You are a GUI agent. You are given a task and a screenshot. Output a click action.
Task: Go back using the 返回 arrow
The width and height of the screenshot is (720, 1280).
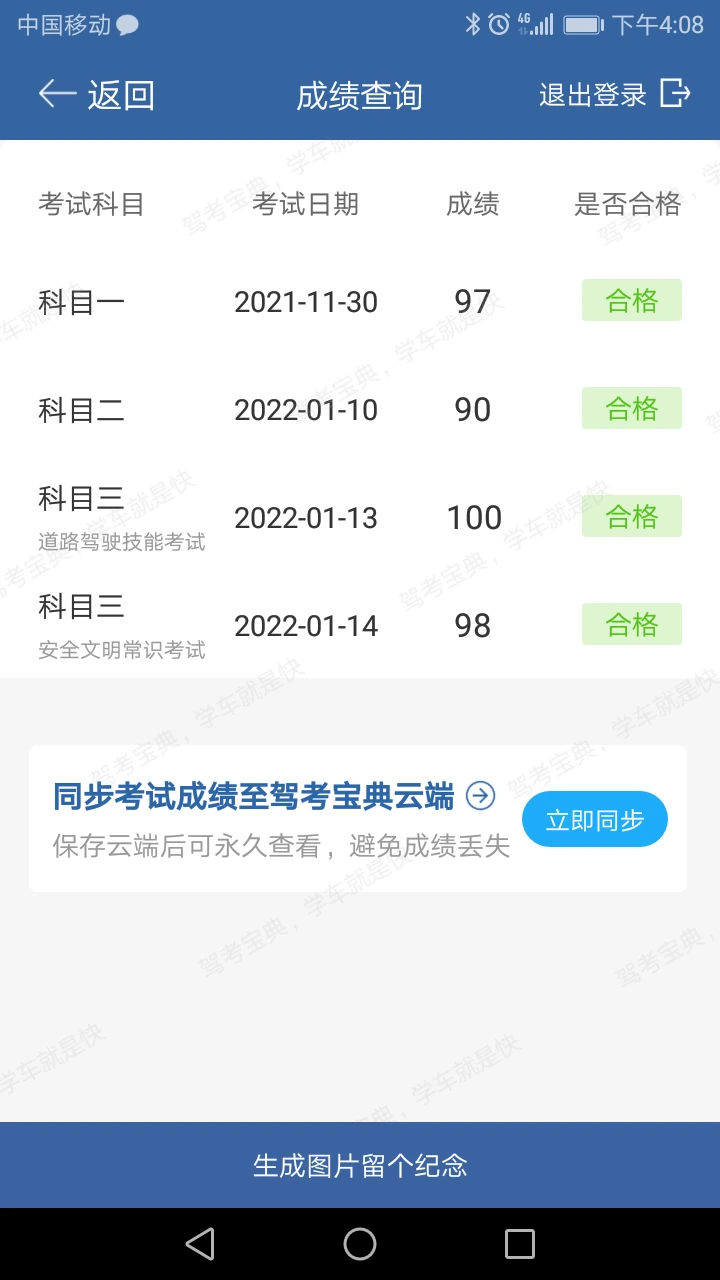[x=96, y=95]
